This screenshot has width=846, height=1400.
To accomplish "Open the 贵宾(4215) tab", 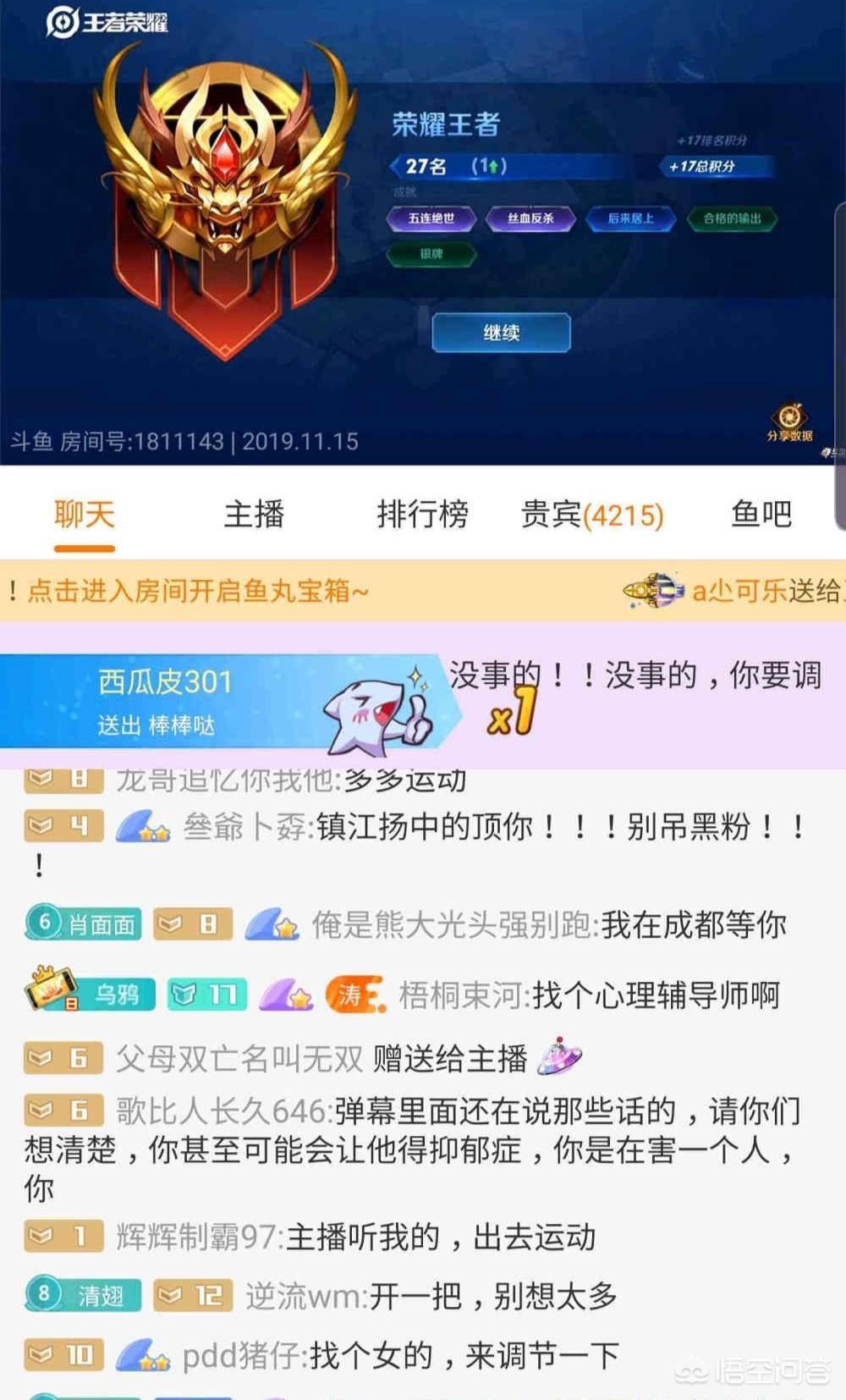I will [x=592, y=515].
